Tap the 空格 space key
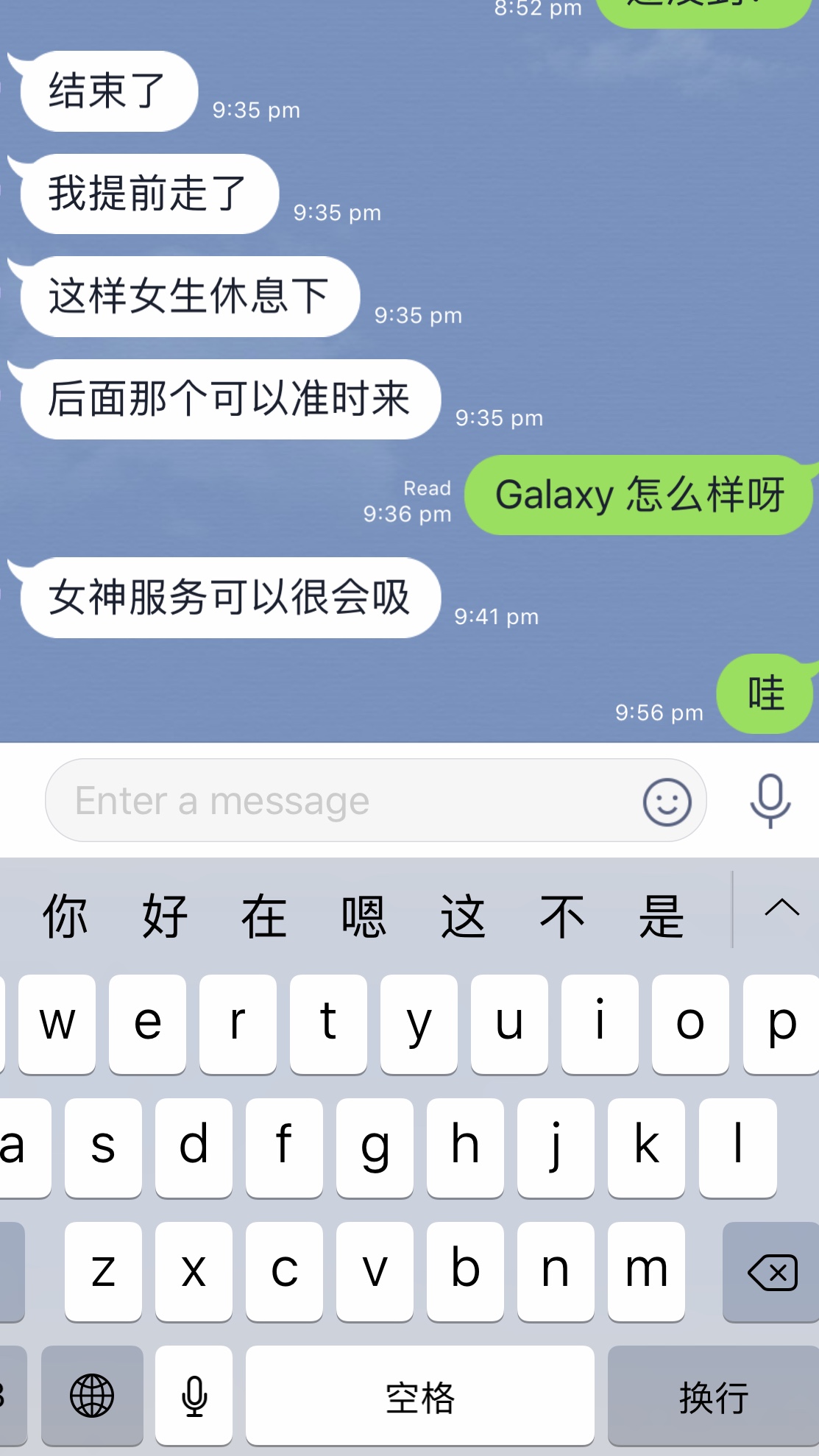This screenshot has width=819, height=1456. click(419, 1395)
